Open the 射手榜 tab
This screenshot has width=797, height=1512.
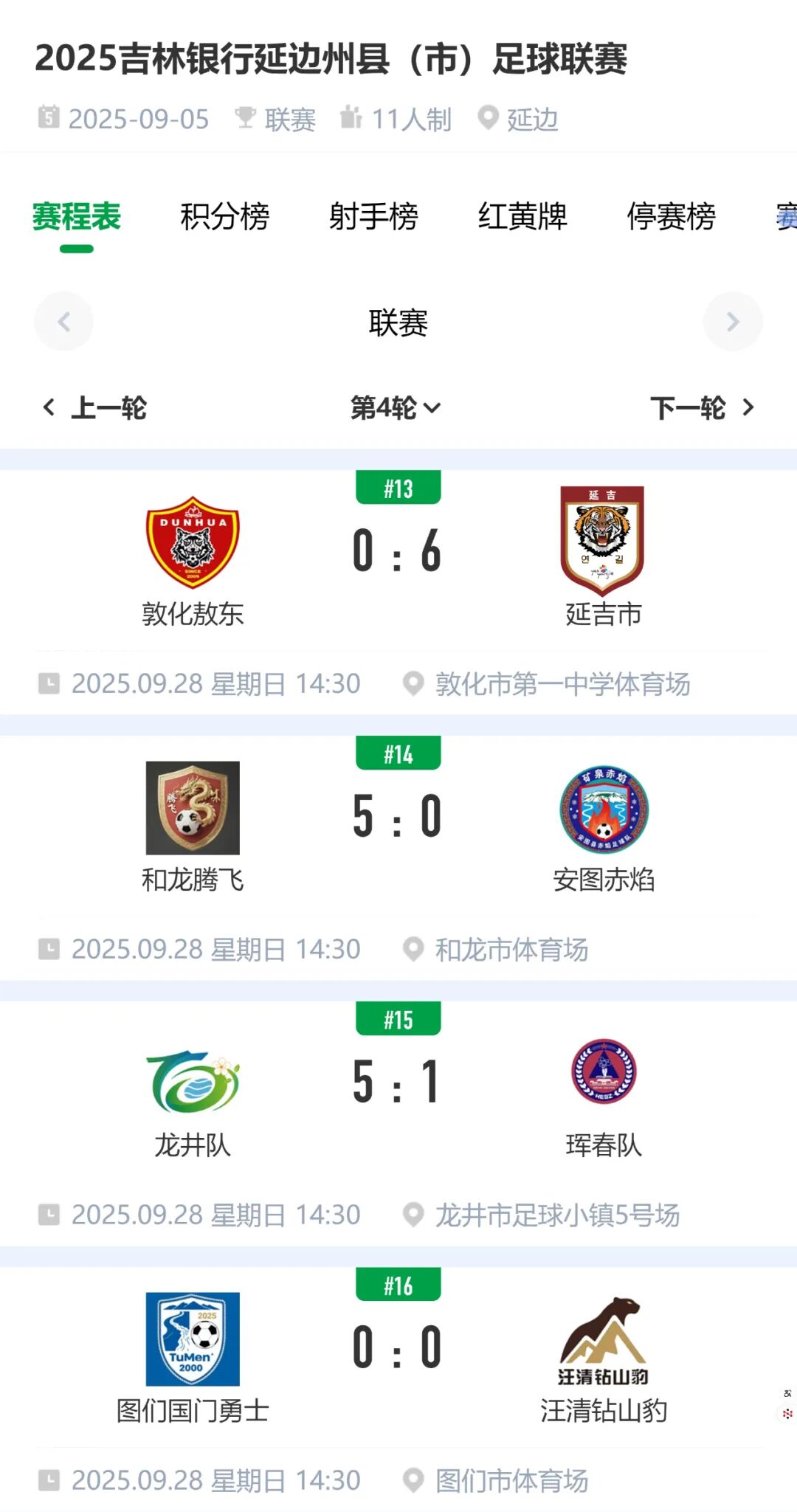(373, 216)
